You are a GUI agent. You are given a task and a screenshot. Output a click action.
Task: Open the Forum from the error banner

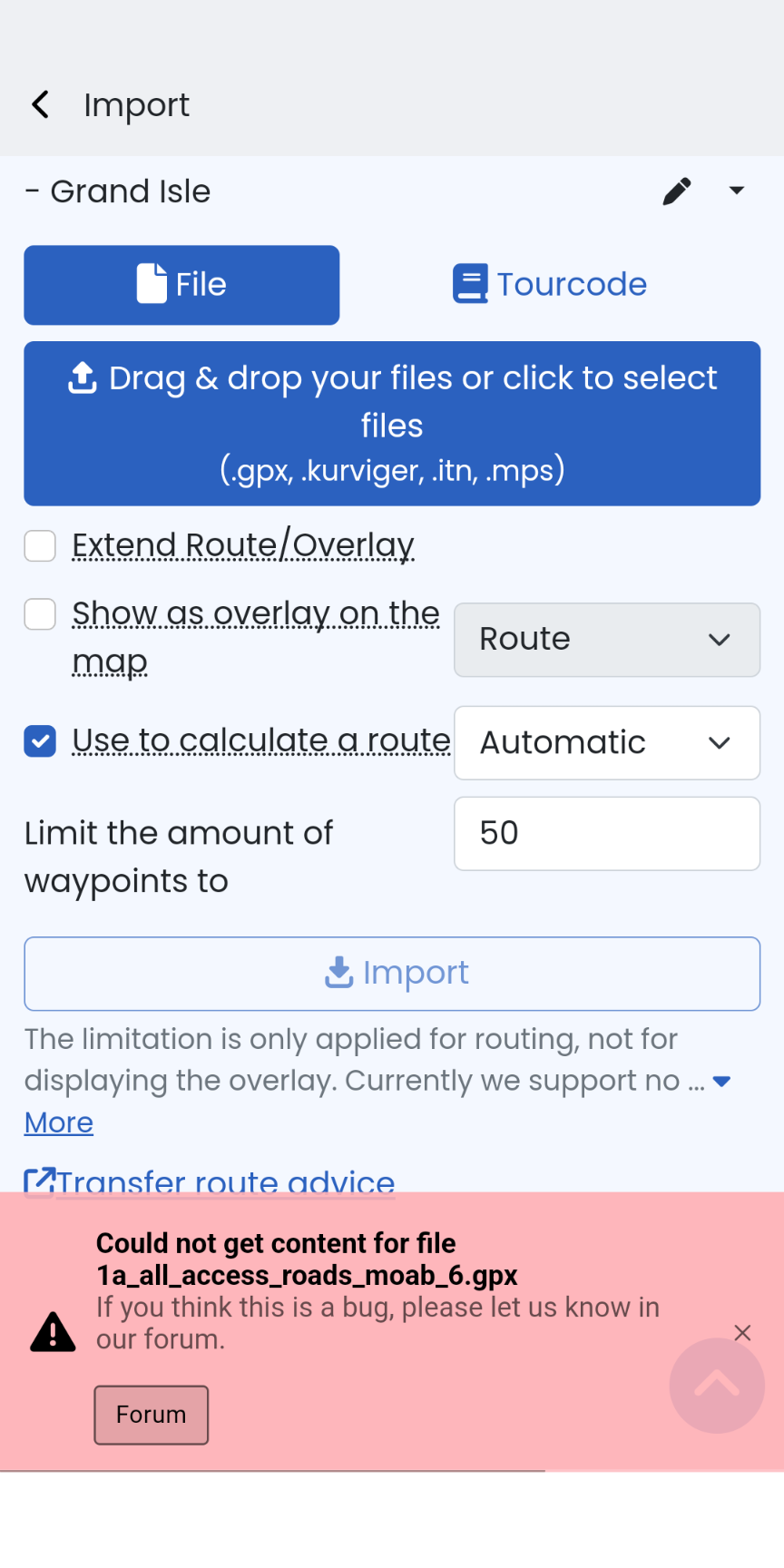[x=152, y=1415]
